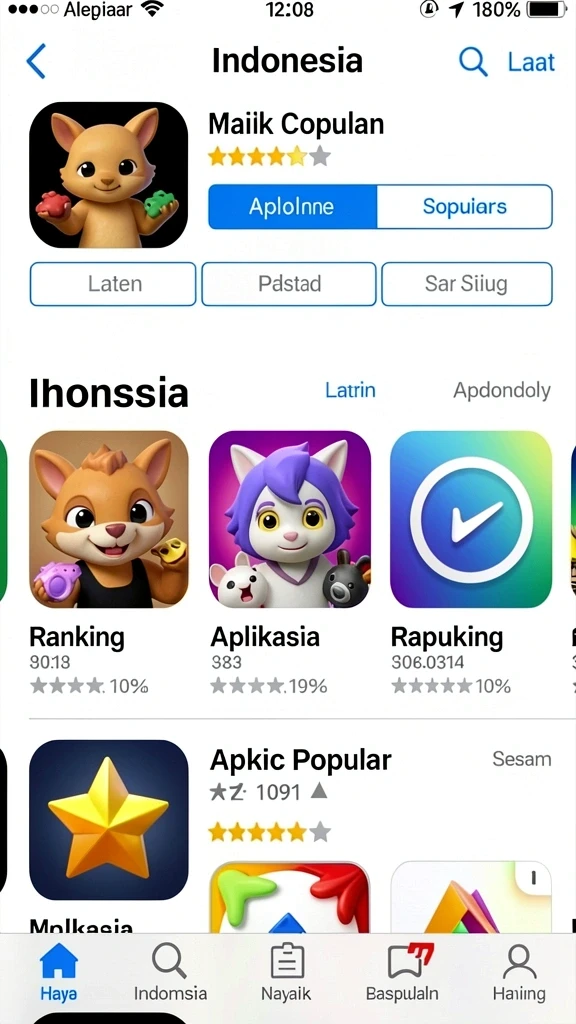576x1024 pixels.
Task: Open the Apkic Popular star app
Action: (108, 820)
